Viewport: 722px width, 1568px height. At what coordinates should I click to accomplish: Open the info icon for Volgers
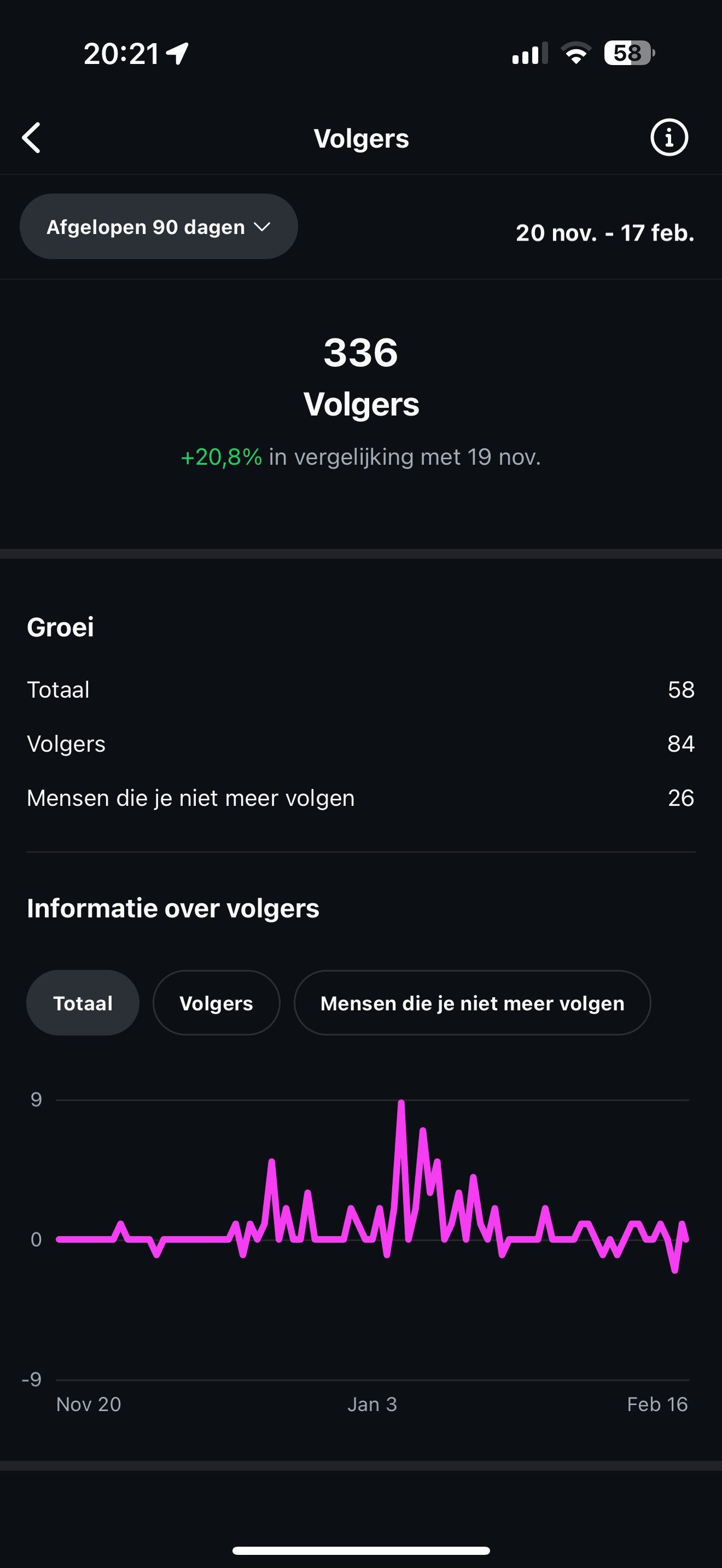point(669,138)
